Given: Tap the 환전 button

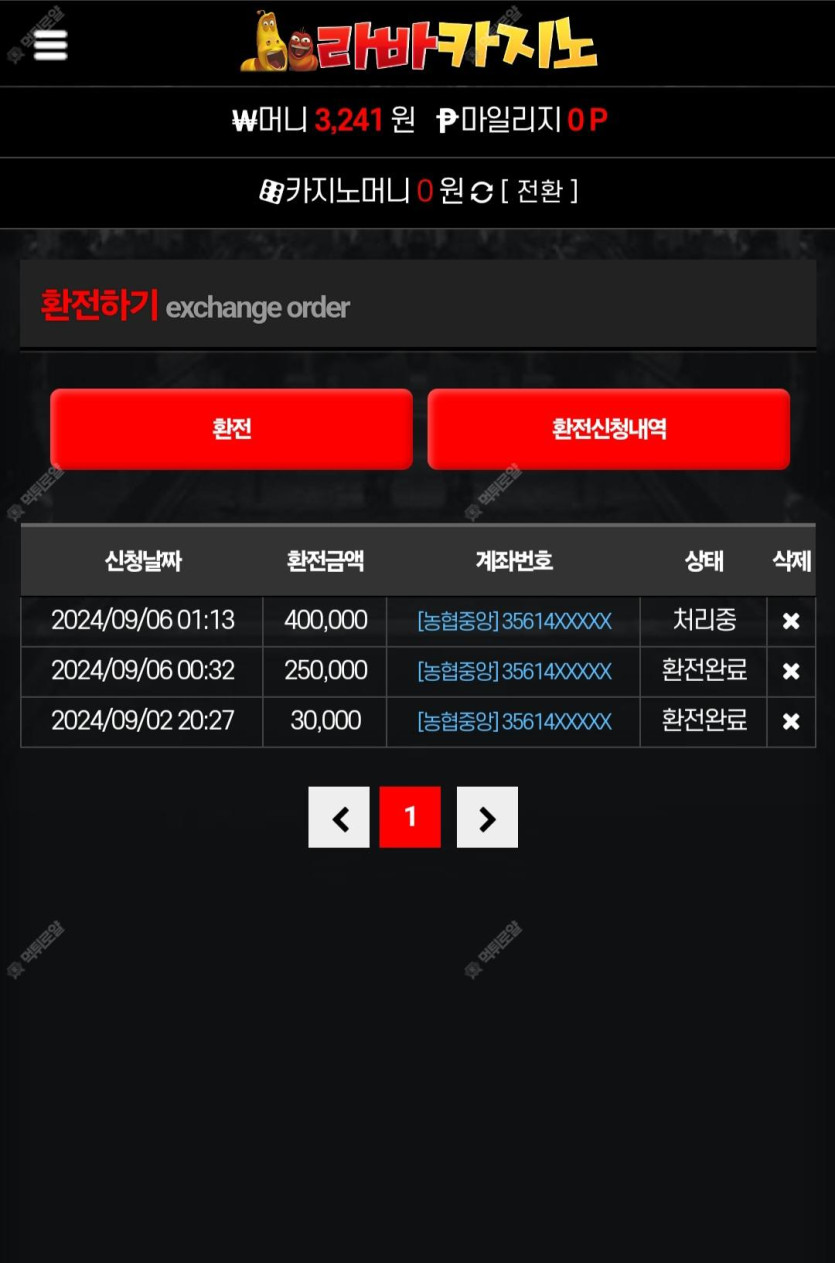Looking at the screenshot, I should [x=231, y=429].
